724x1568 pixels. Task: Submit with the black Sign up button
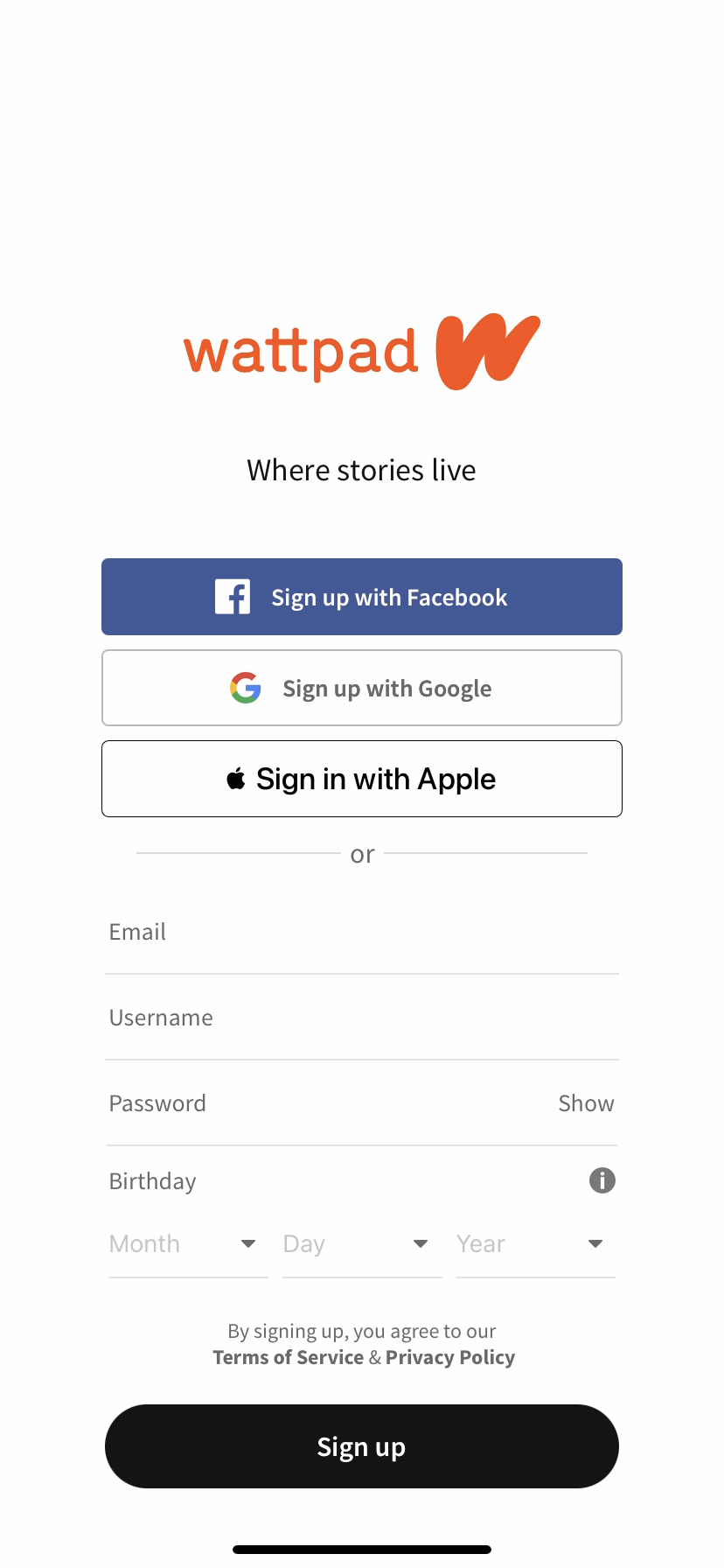point(362,1446)
